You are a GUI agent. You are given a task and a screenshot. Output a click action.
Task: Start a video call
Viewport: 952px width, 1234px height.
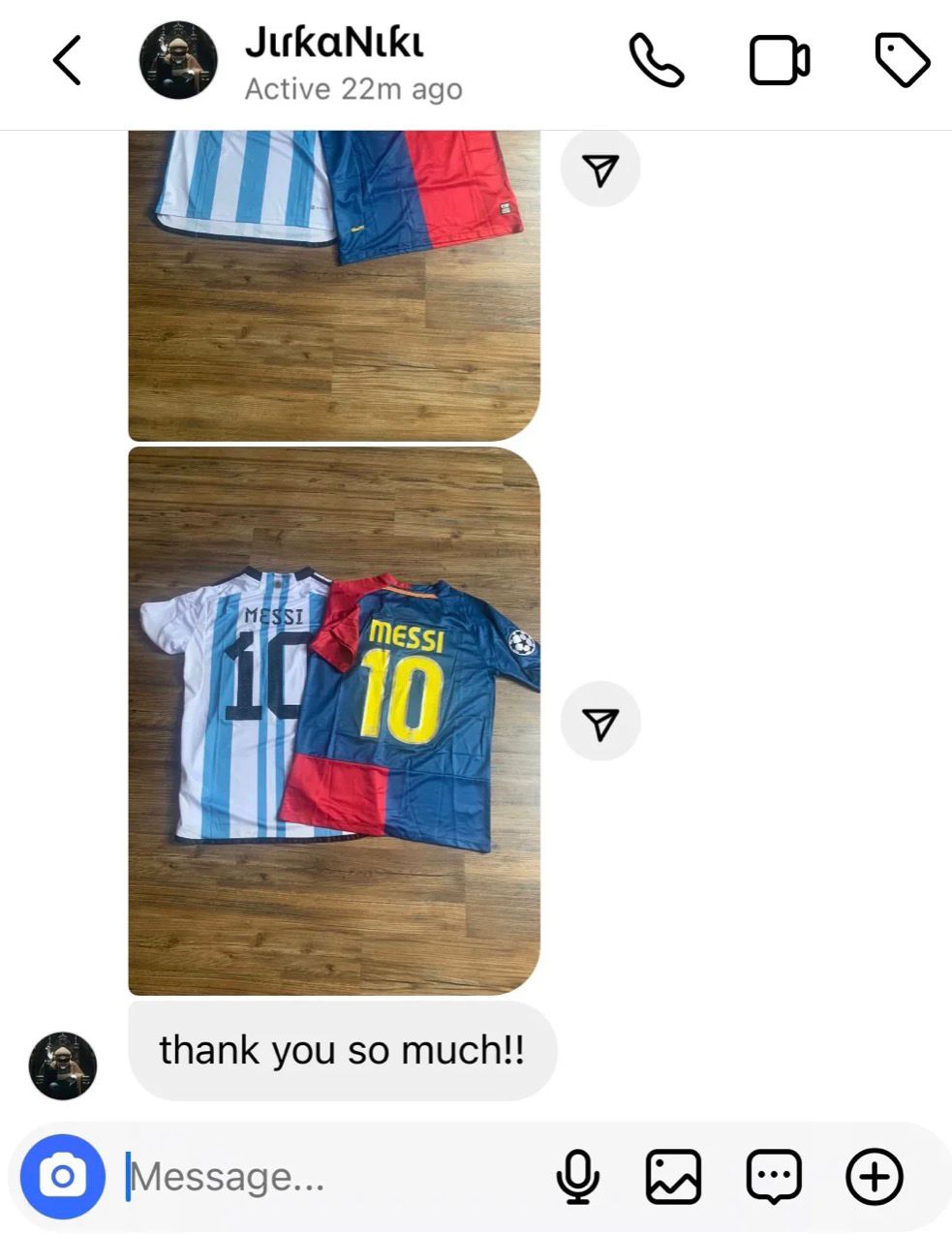pyautogui.click(x=780, y=61)
